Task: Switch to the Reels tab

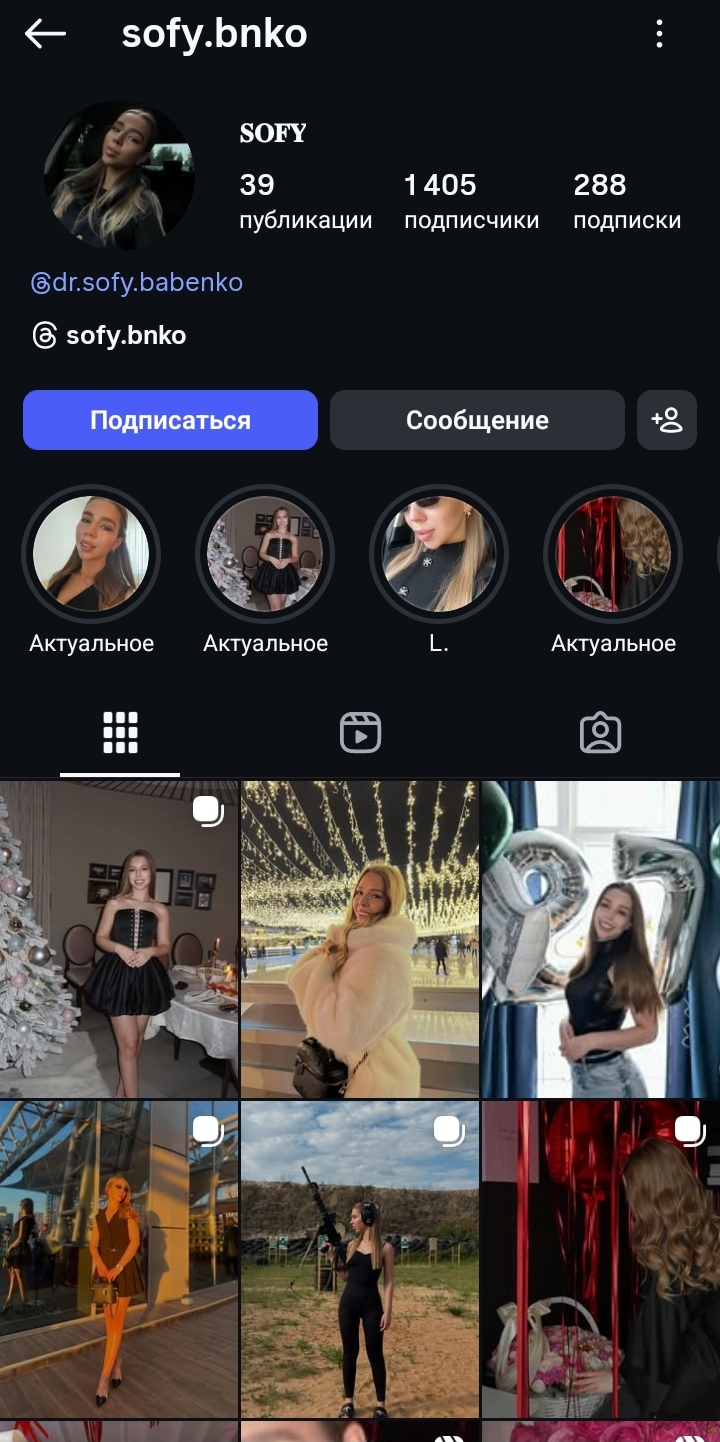Action: [x=360, y=733]
